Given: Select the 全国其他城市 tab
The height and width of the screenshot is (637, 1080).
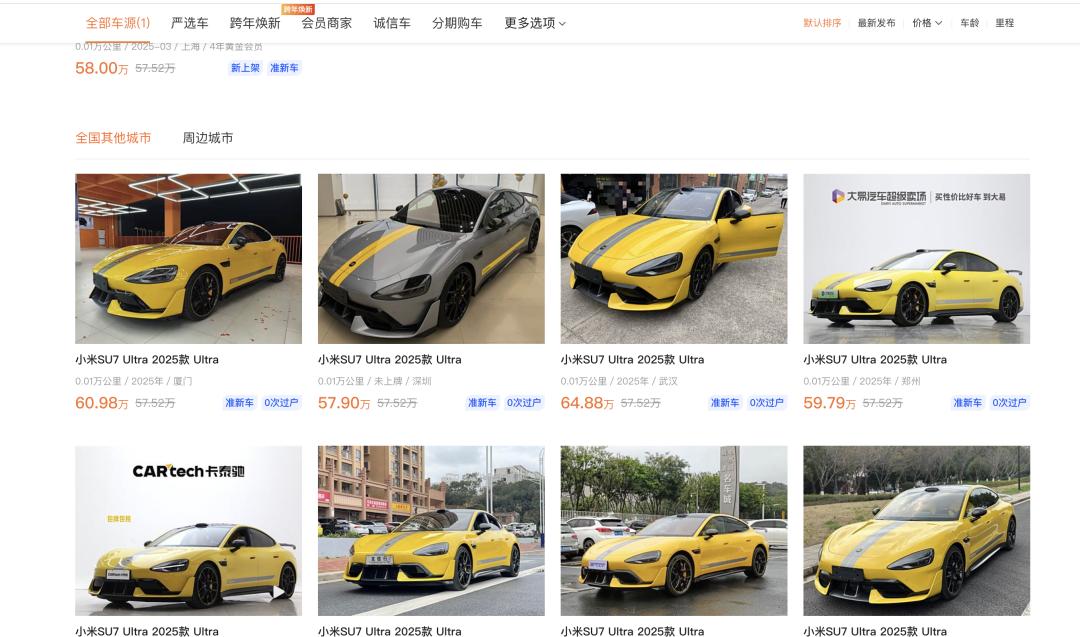Looking at the screenshot, I should coord(113,138).
